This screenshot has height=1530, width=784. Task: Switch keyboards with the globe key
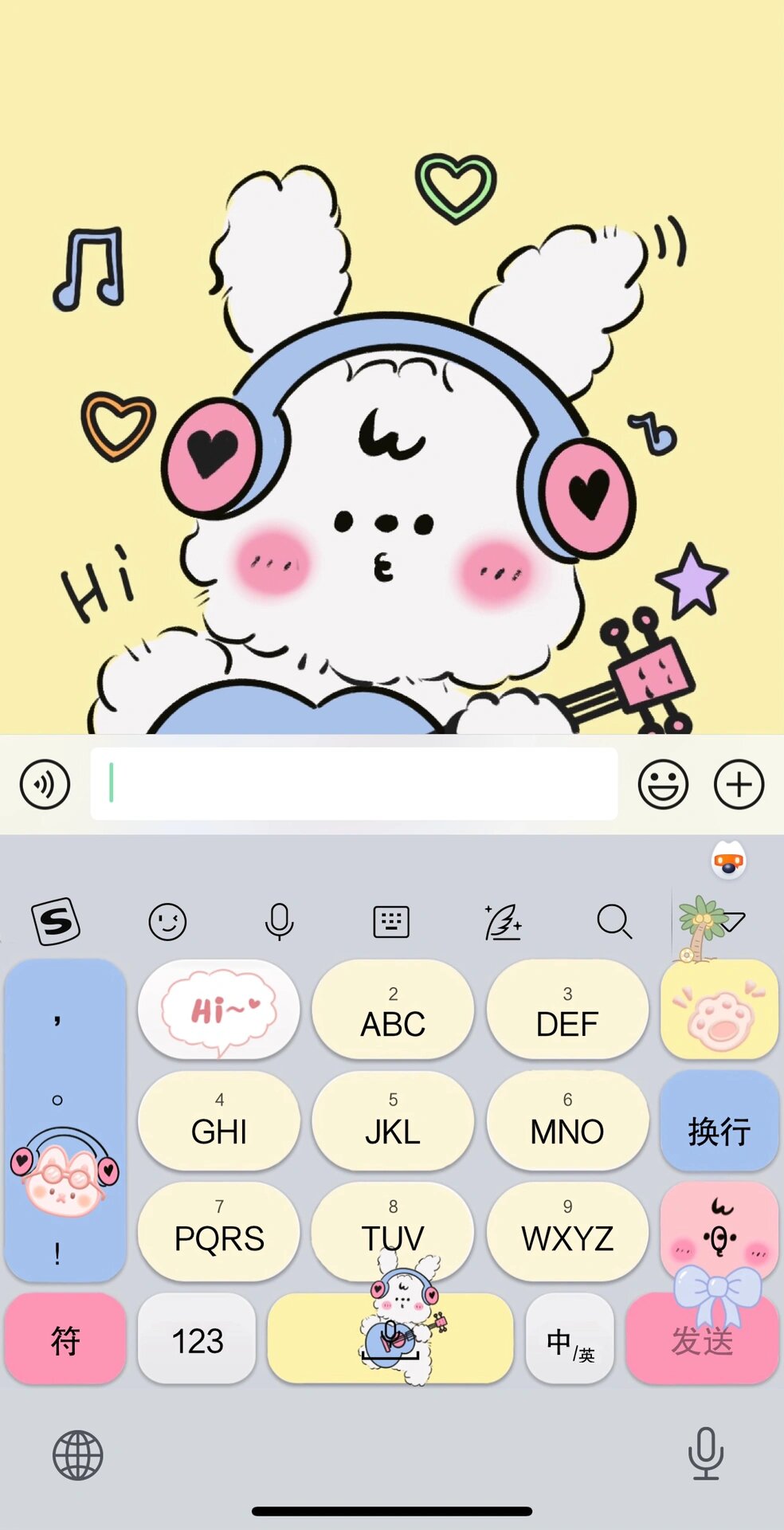click(x=77, y=1455)
